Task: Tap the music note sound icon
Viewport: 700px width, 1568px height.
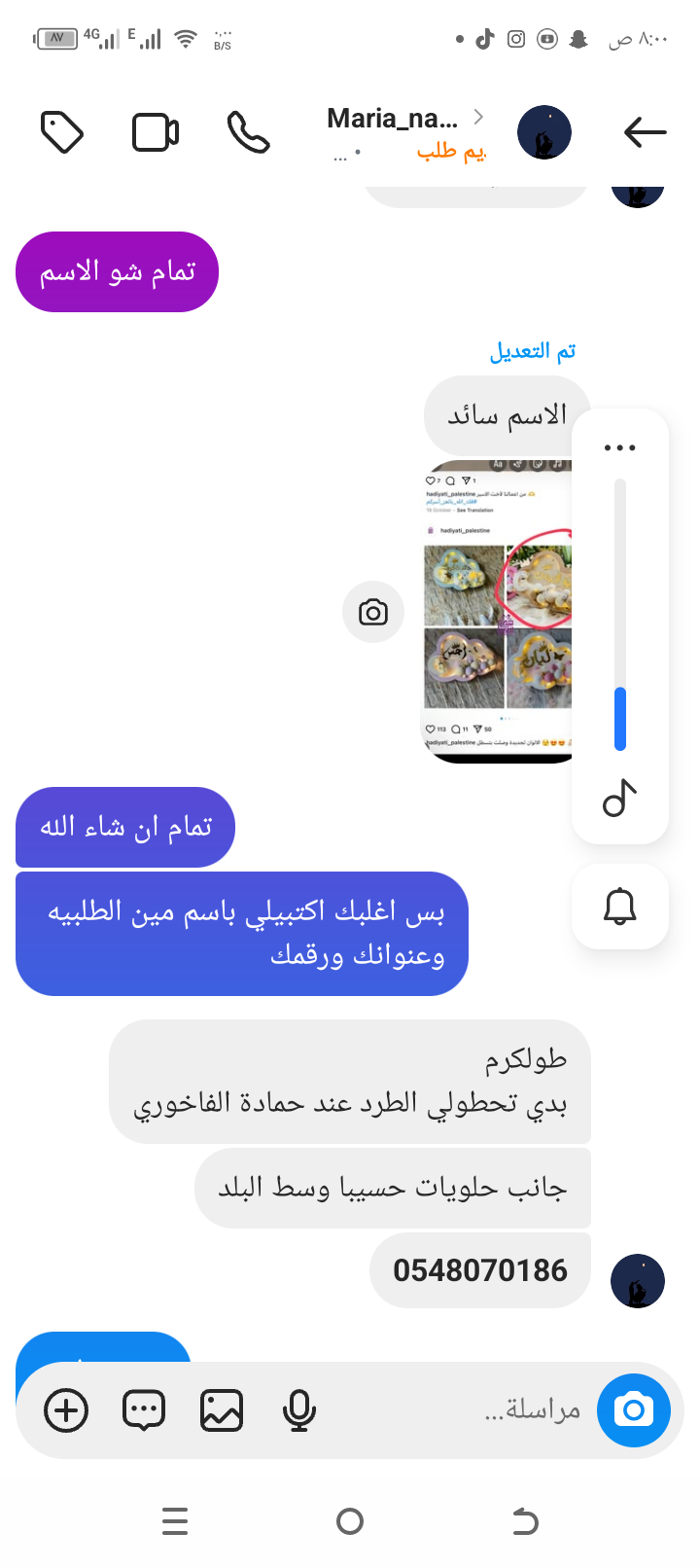Action: click(619, 799)
